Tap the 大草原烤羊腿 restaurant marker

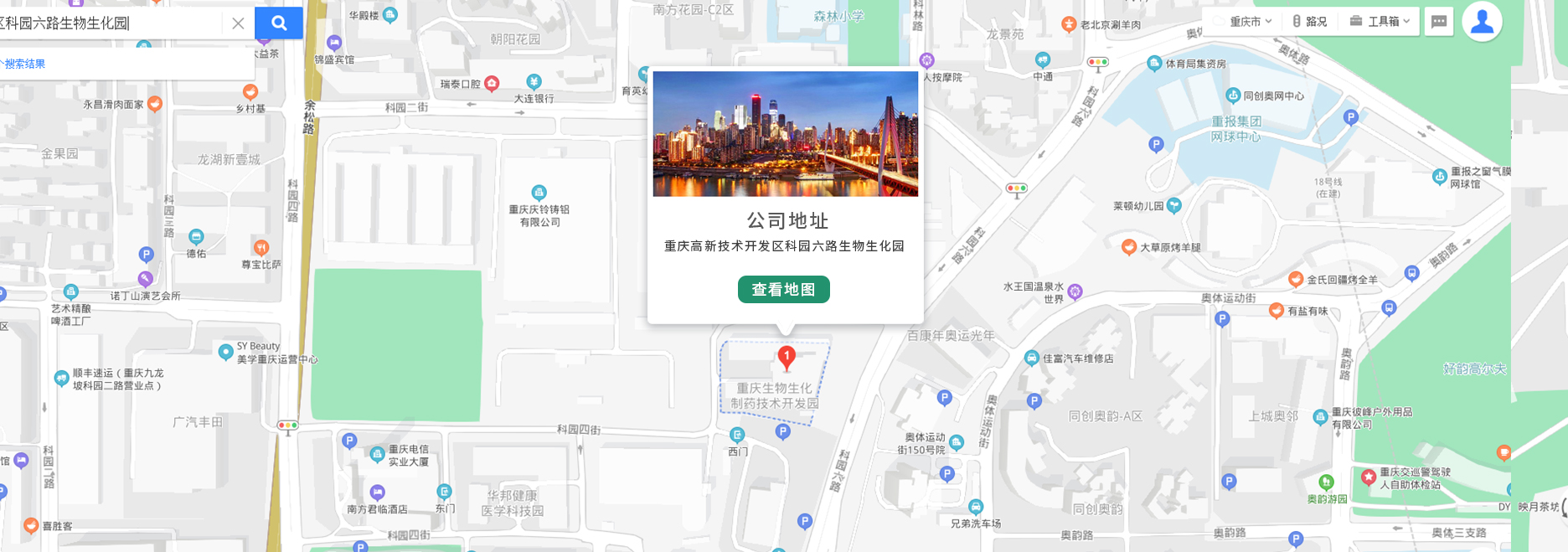pyautogui.click(x=1129, y=246)
